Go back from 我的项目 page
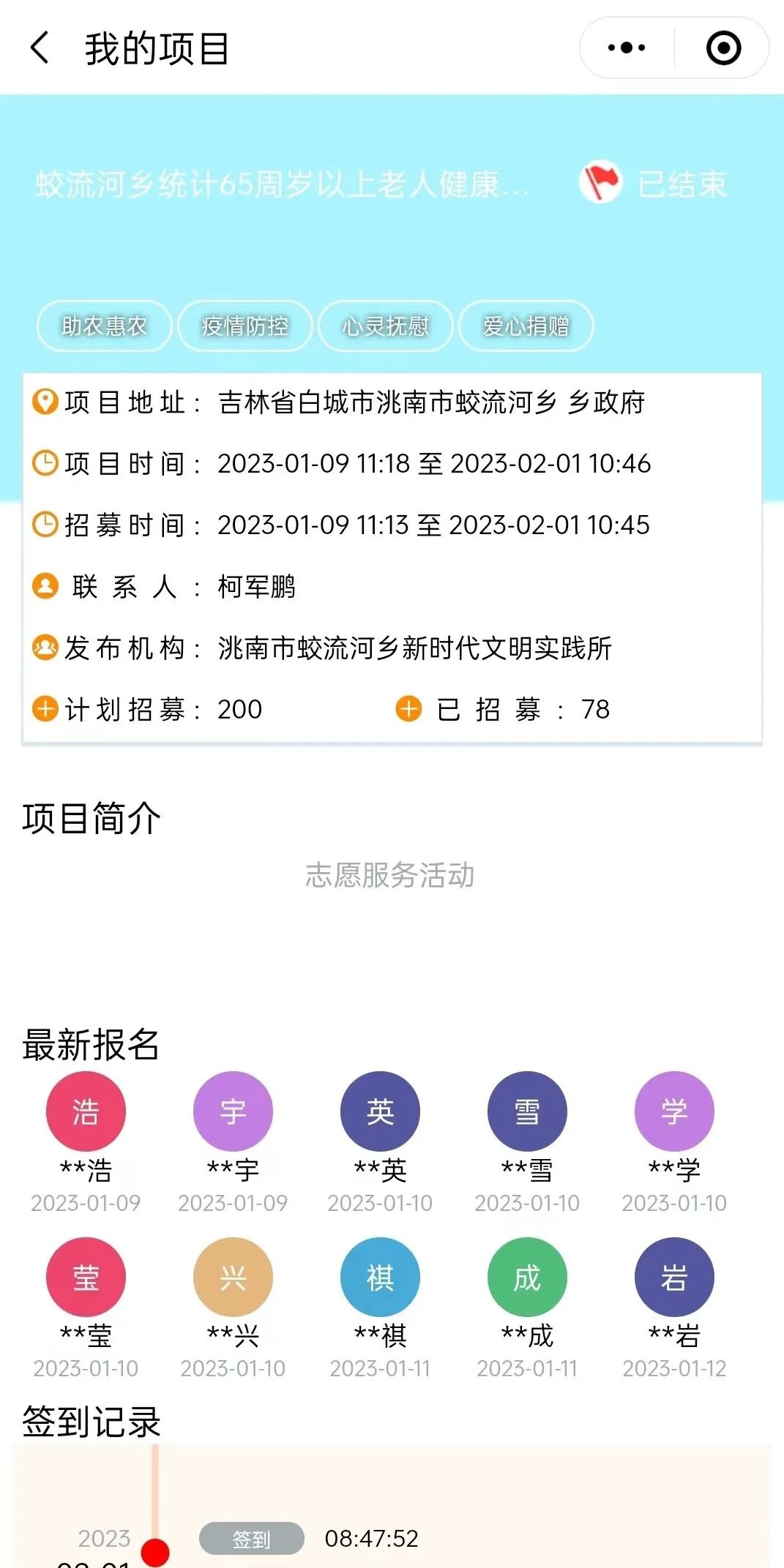Image resolution: width=784 pixels, height=1568 pixels. pos(40,48)
